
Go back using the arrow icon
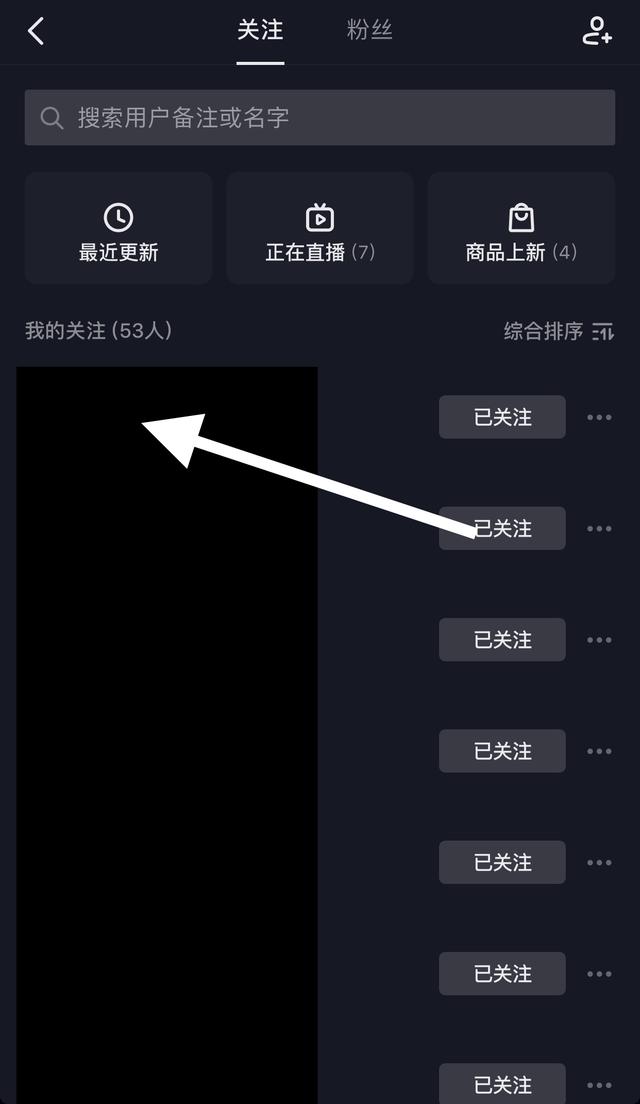click(x=36, y=31)
